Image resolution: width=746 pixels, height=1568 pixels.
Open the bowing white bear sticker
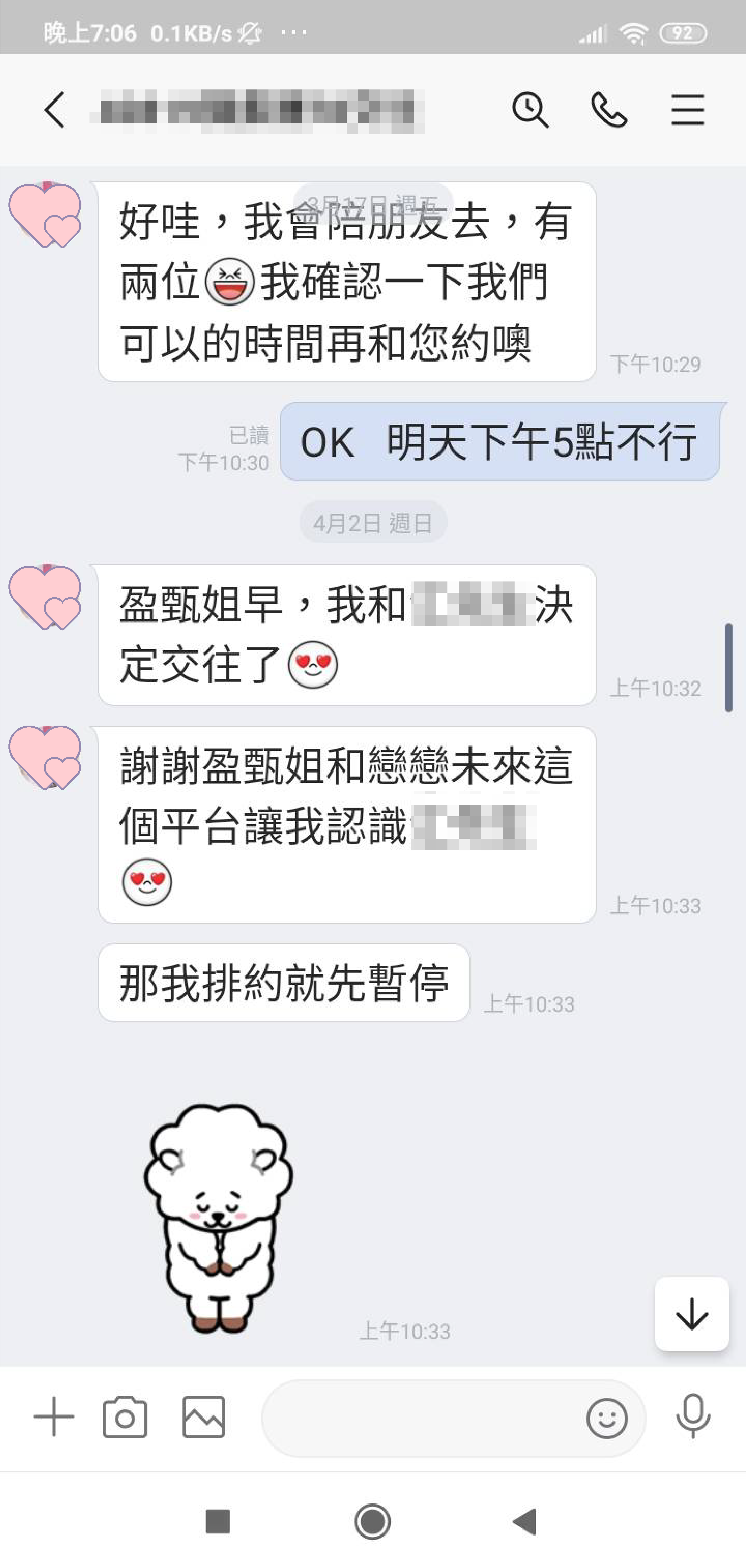(218, 1217)
